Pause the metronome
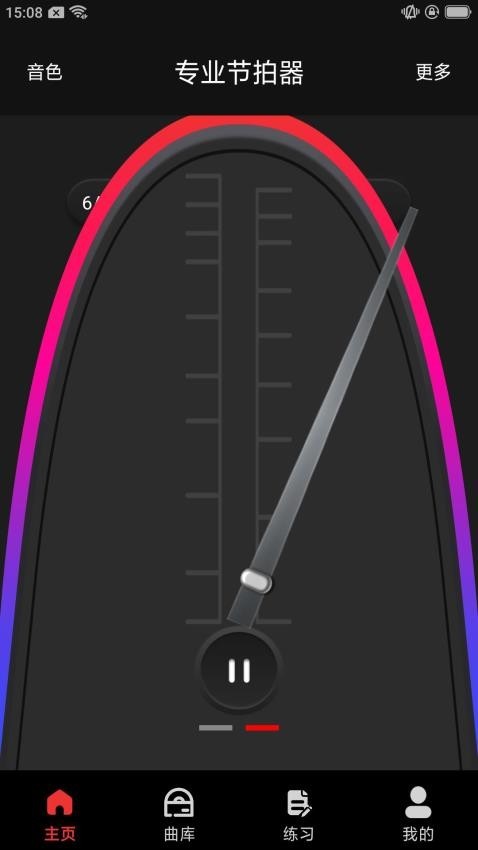Viewport: 478px width, 850px height. (x=238, y=670)
